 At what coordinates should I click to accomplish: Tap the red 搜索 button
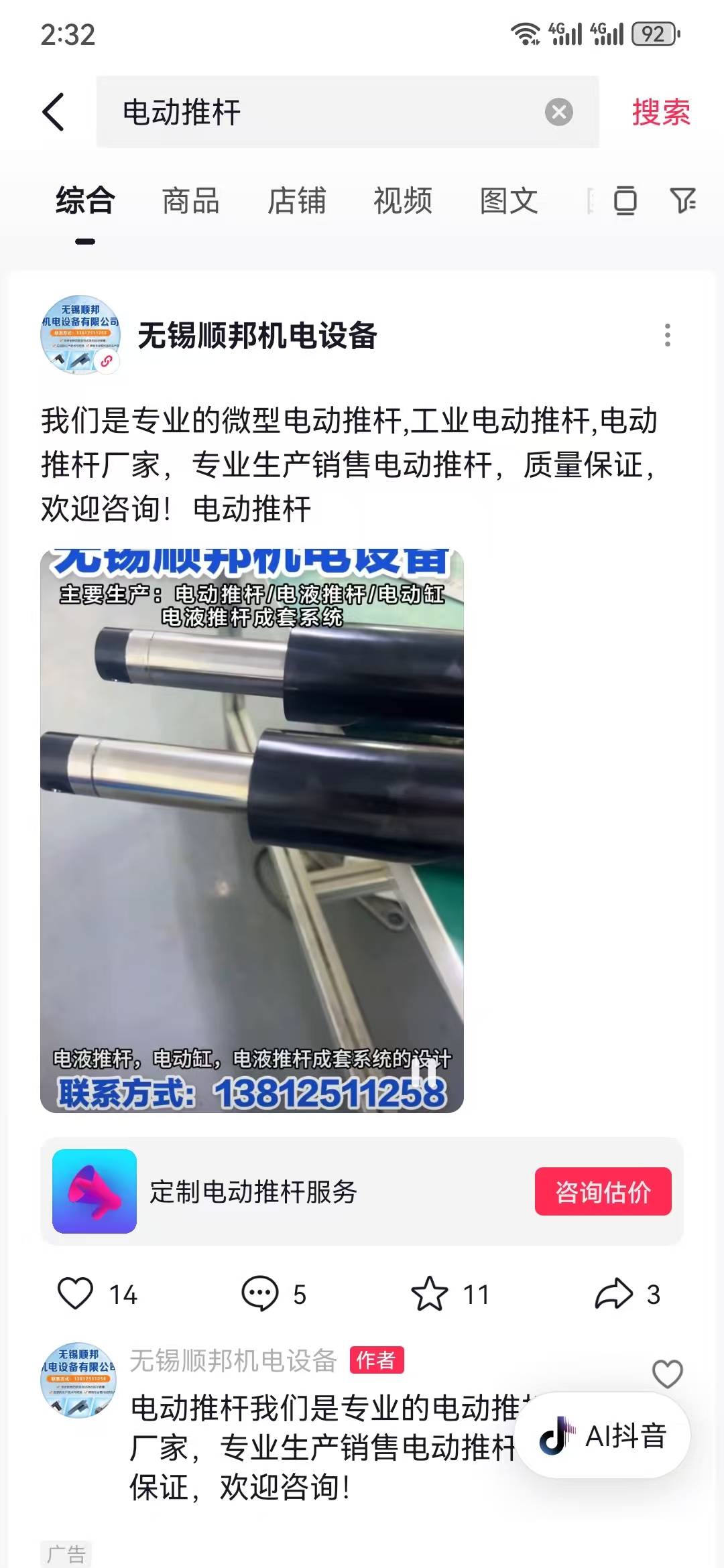point(660,112)
